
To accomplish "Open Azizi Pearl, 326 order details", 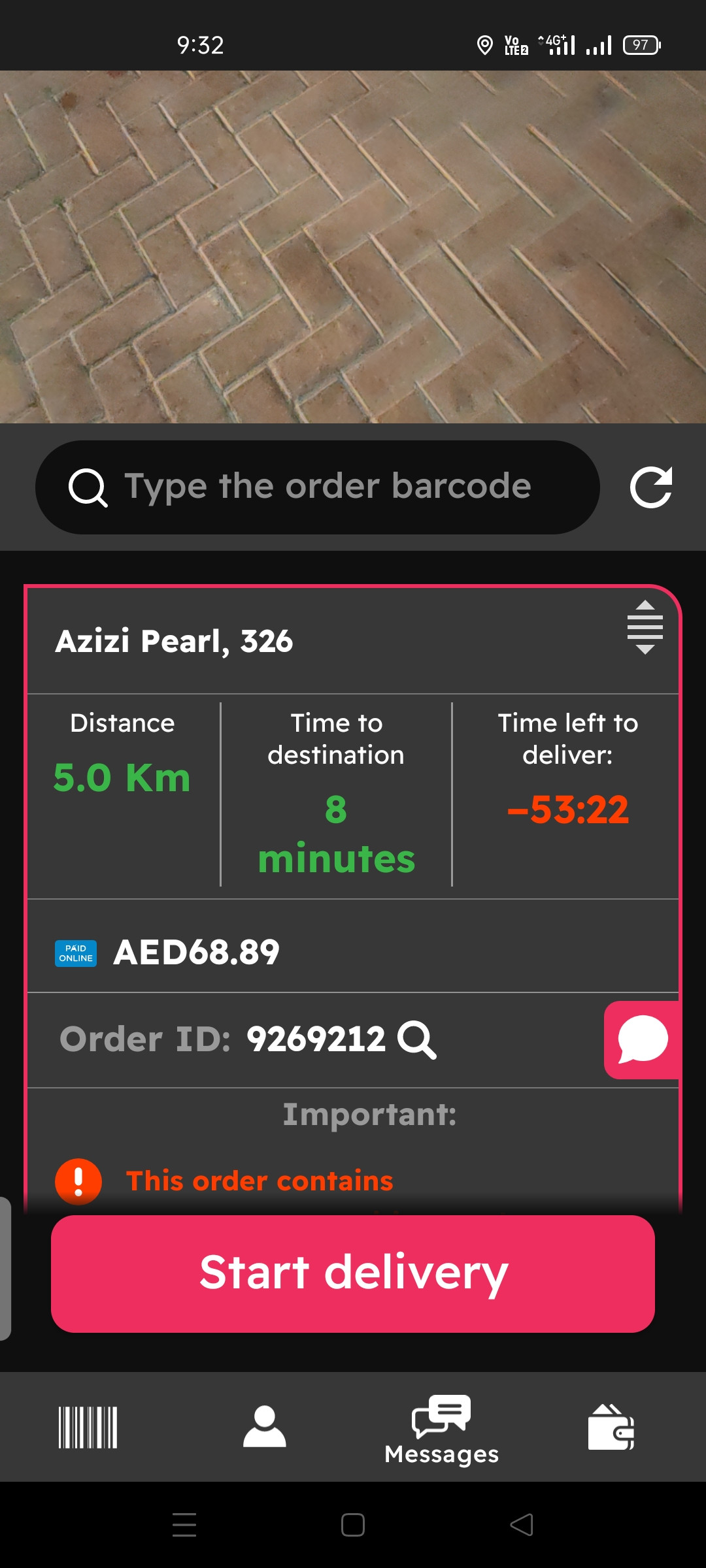I will point(175,641).
